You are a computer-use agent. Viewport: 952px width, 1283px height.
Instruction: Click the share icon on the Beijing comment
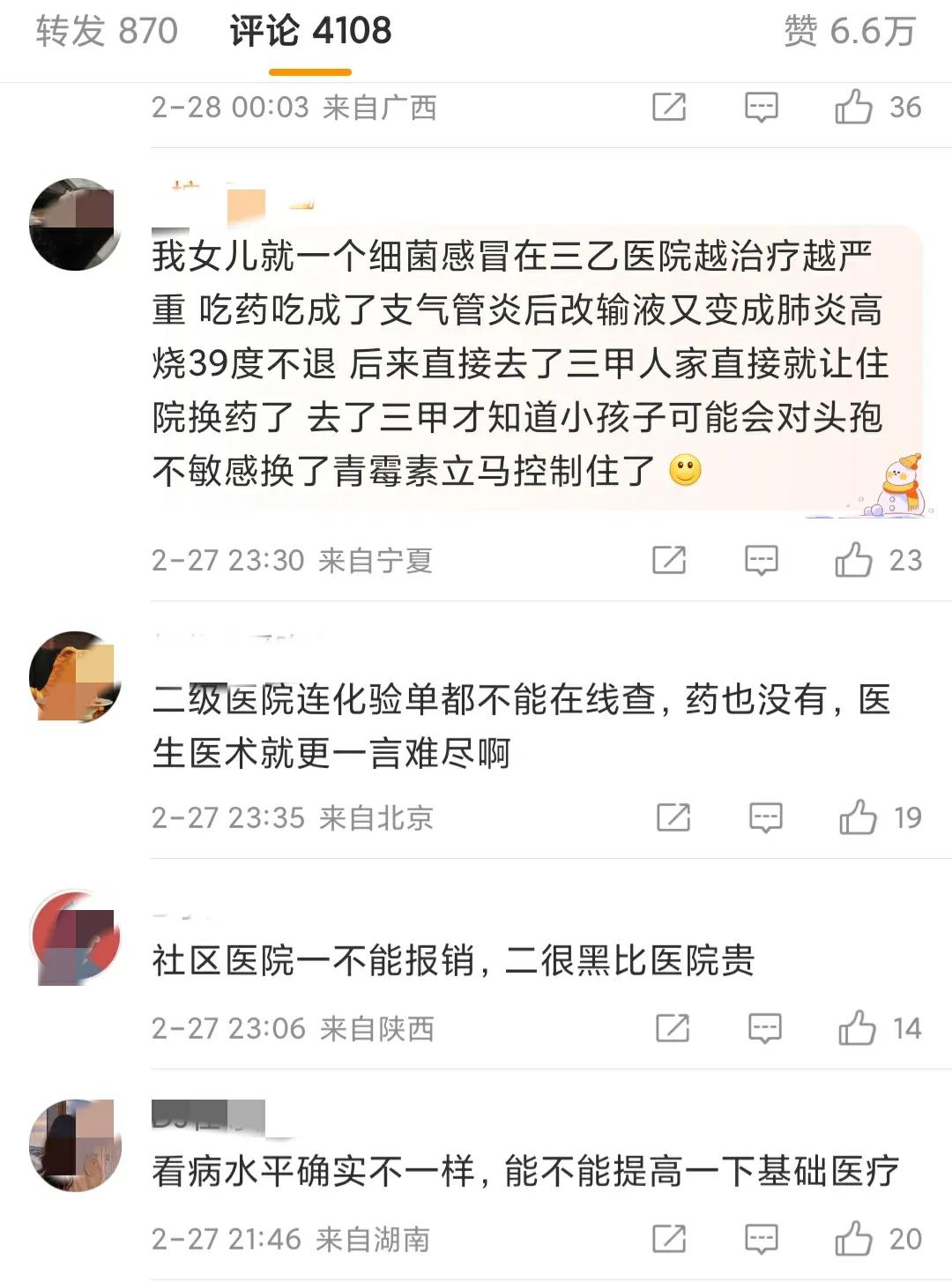tap(672, 818)
